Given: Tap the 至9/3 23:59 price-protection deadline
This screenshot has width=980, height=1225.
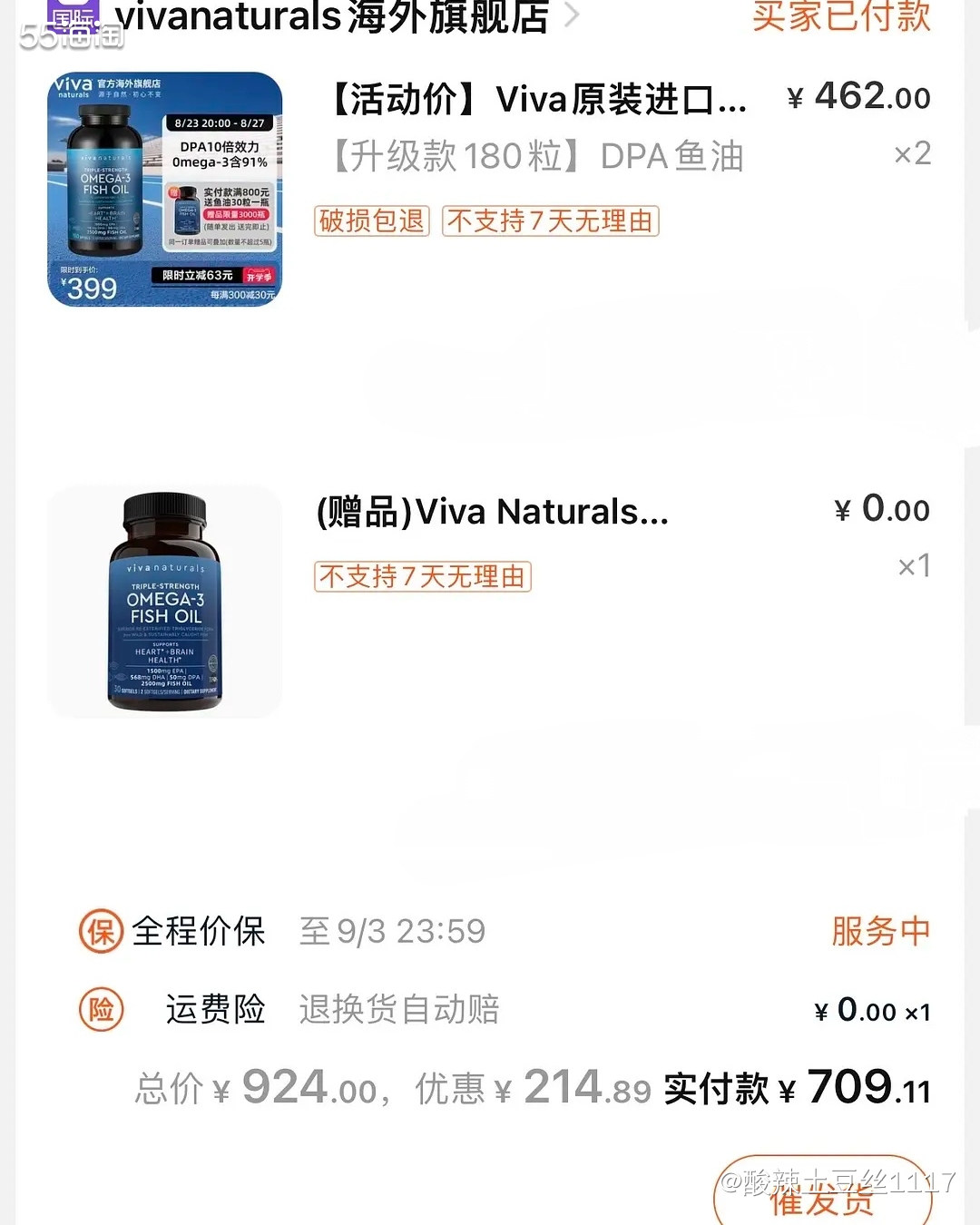Looking at the screenshot, I should tap(392, 931).
